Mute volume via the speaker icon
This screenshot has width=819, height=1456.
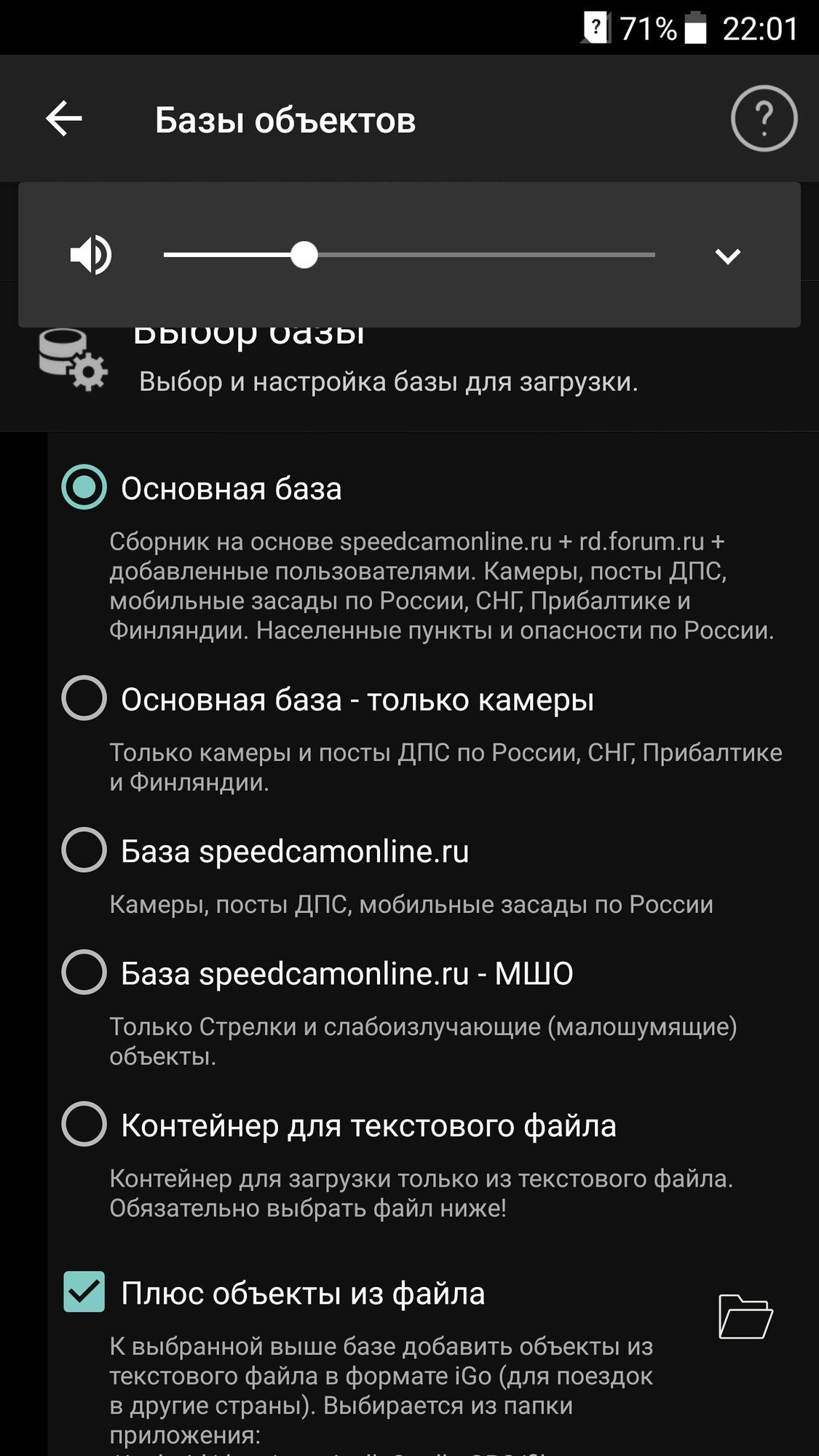coord(91,256)
